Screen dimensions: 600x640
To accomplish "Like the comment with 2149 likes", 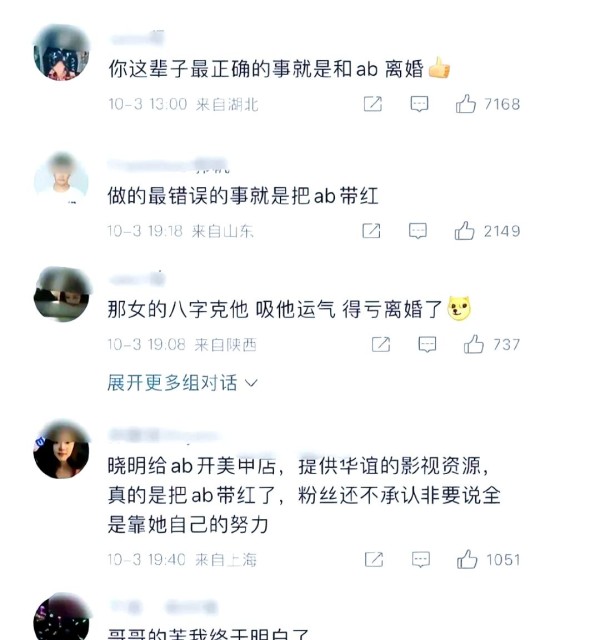I will 464,231.
